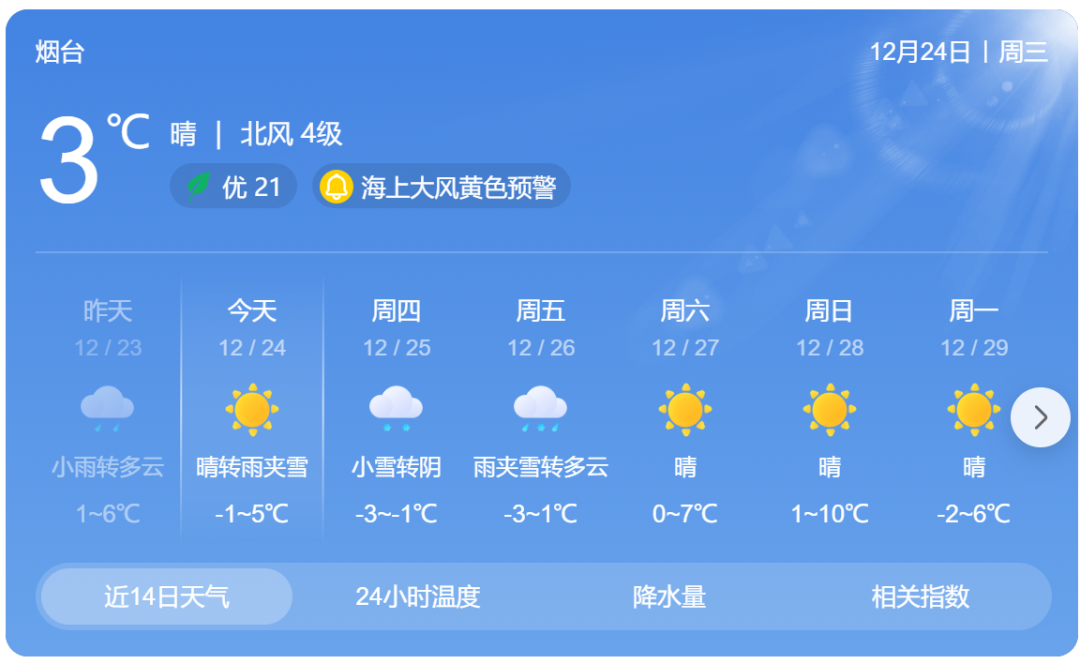The image size is (1080, 664).
Task: Open the 海上大风黄色预警 alert
Action: [441, 187]
